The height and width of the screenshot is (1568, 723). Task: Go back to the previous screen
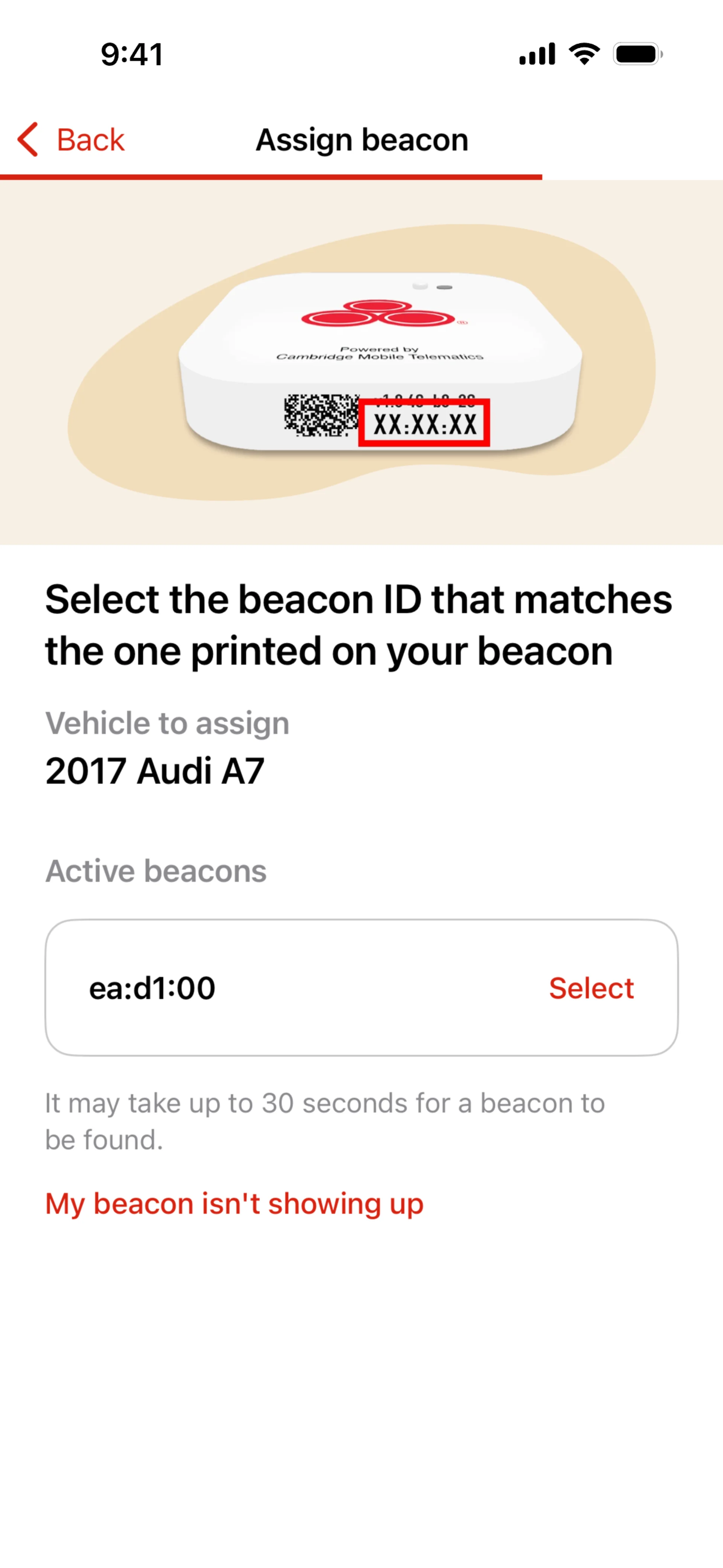click(x=71, y=140)
